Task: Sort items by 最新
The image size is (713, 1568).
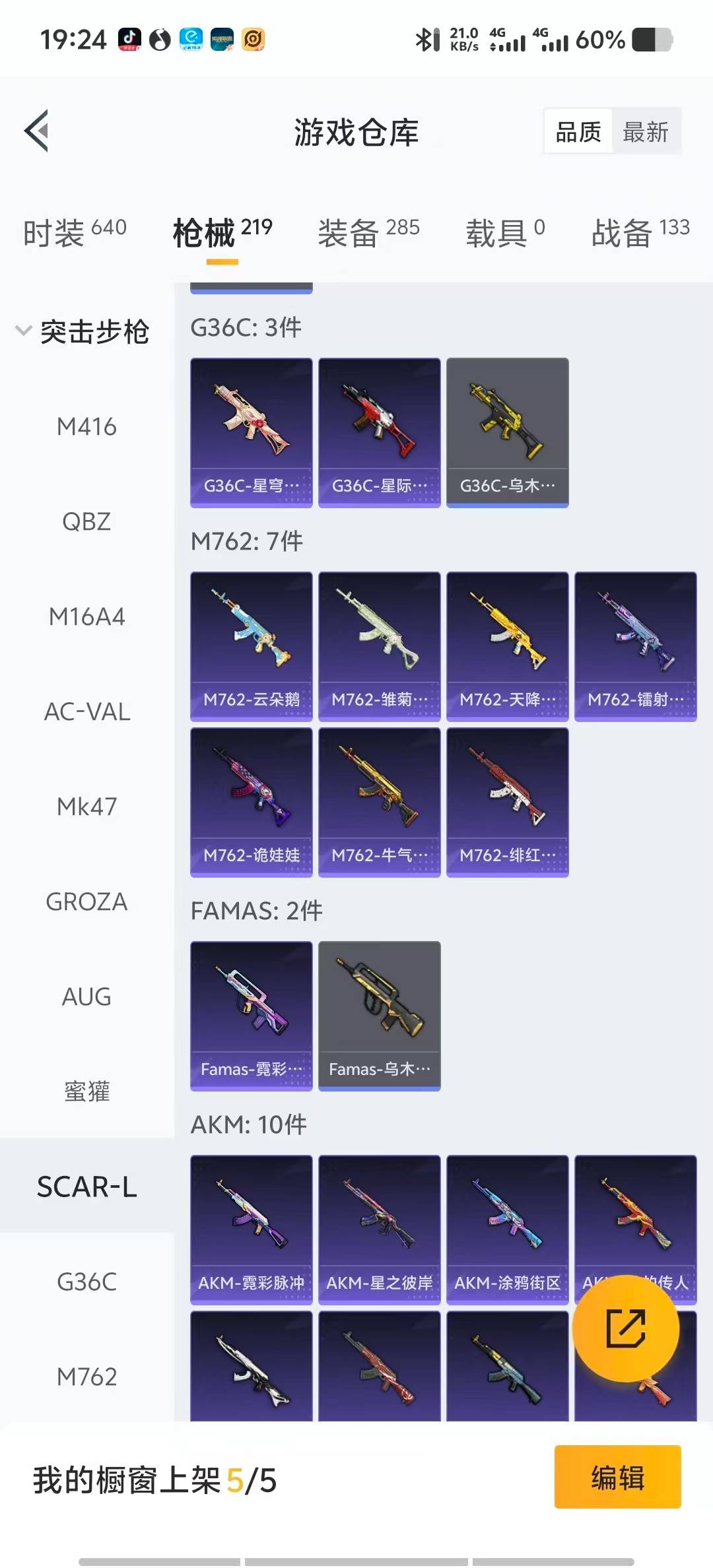Action: click(x=646, y=132)
